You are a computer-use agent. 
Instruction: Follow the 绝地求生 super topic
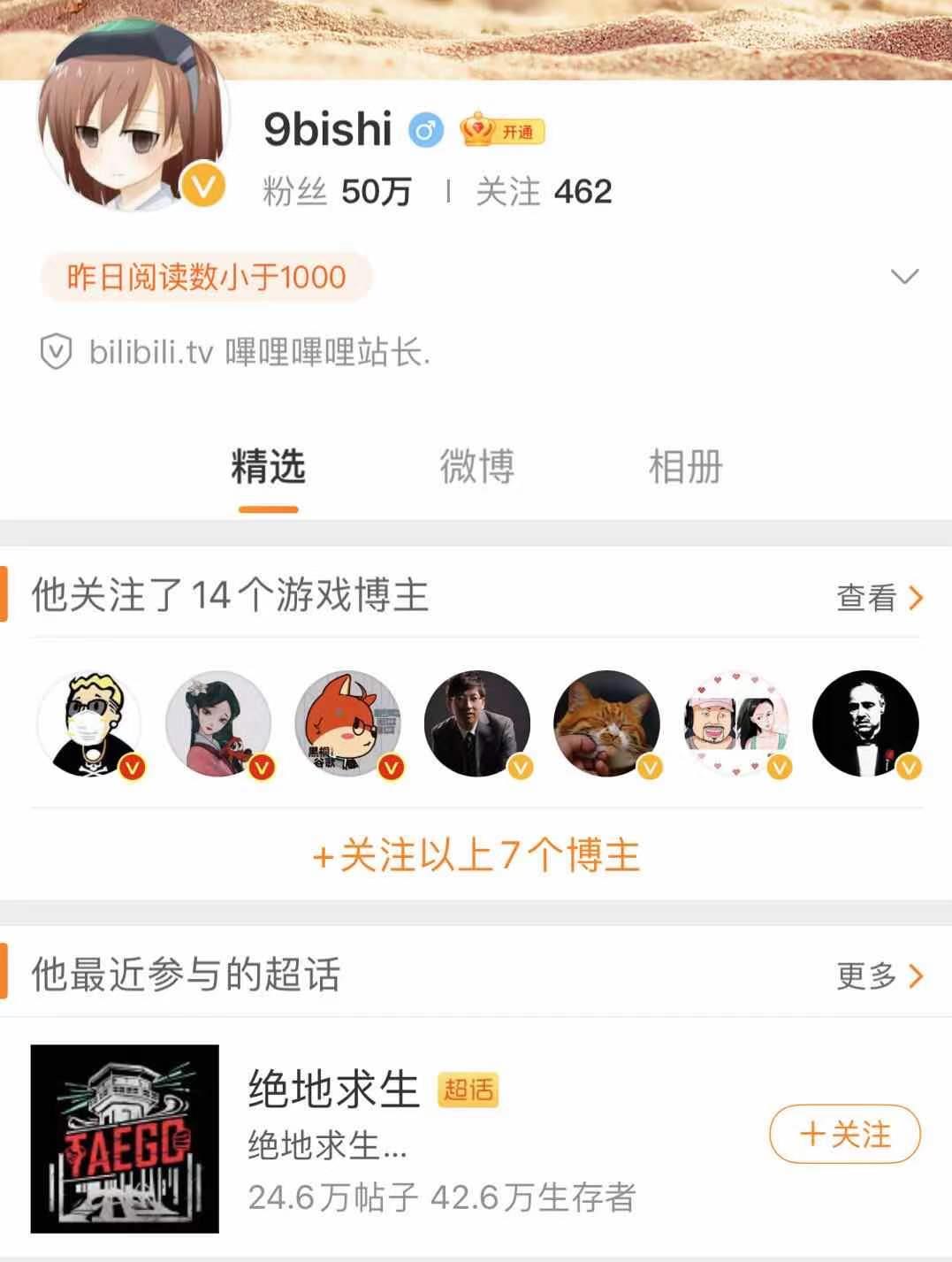[844, 1134]
